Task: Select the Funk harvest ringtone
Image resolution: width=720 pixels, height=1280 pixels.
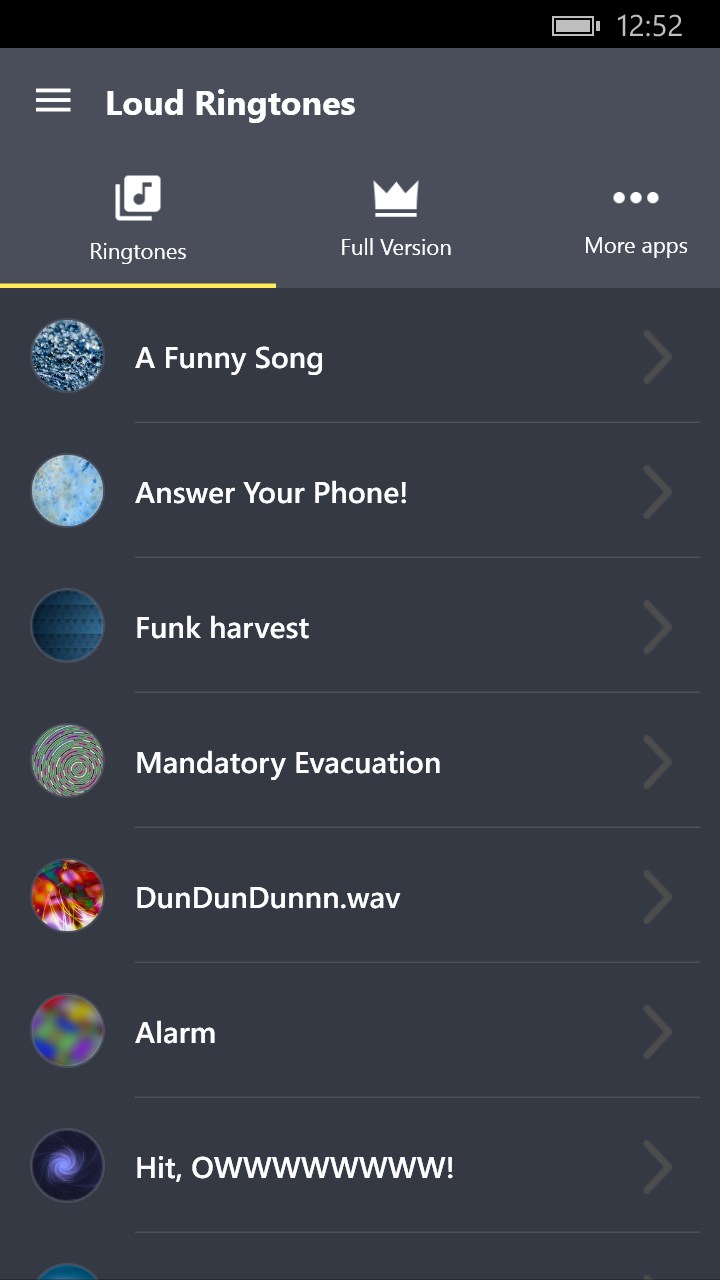Action: [x=360, y=626]
